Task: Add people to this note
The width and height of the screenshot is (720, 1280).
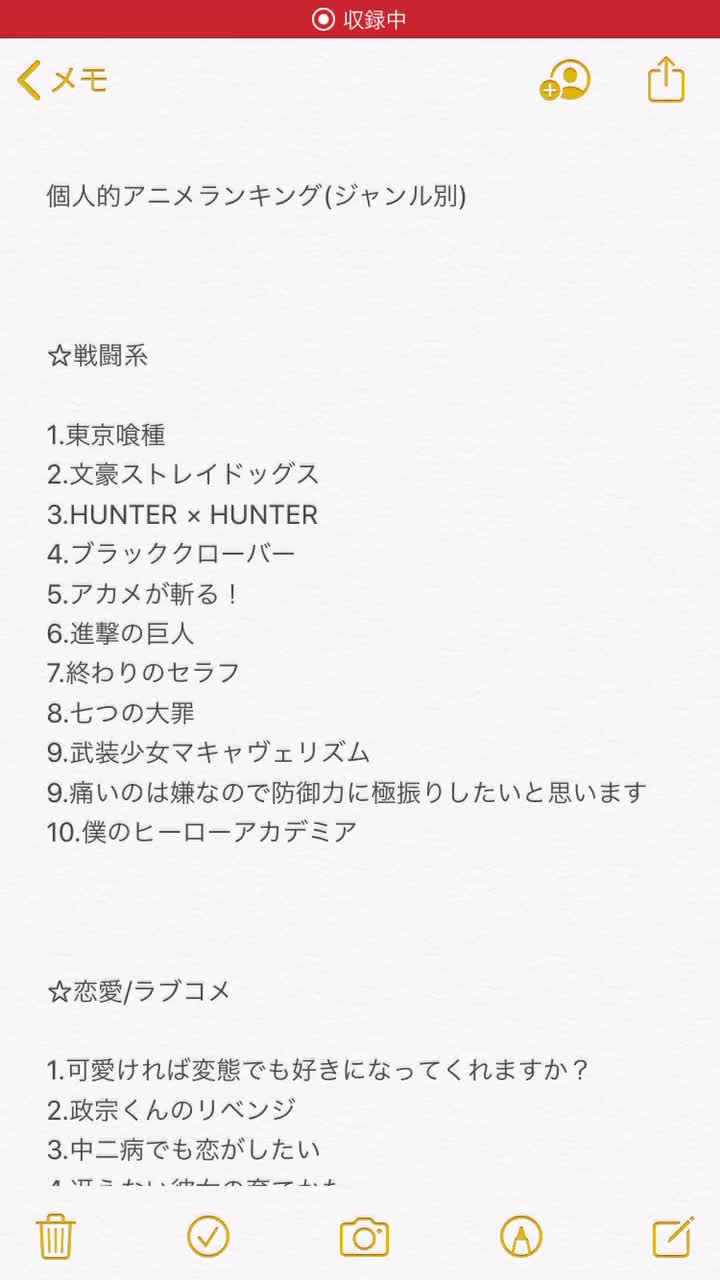Action: [565, 80]
